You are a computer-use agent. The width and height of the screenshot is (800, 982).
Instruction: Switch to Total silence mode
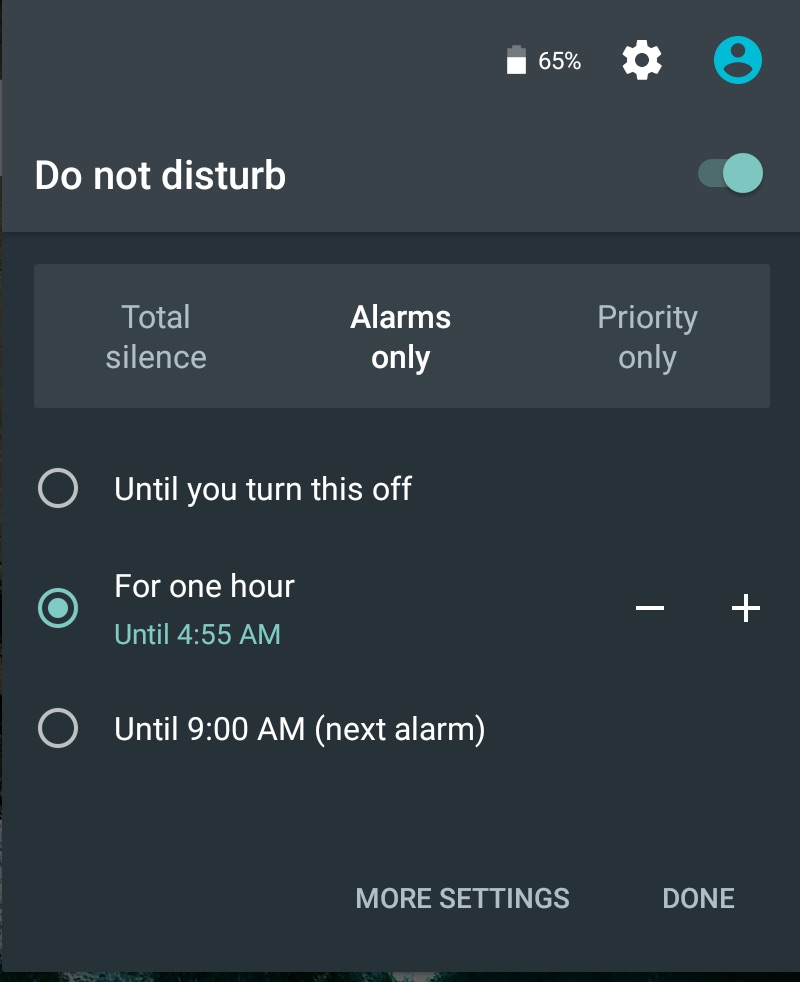(156, 336)
